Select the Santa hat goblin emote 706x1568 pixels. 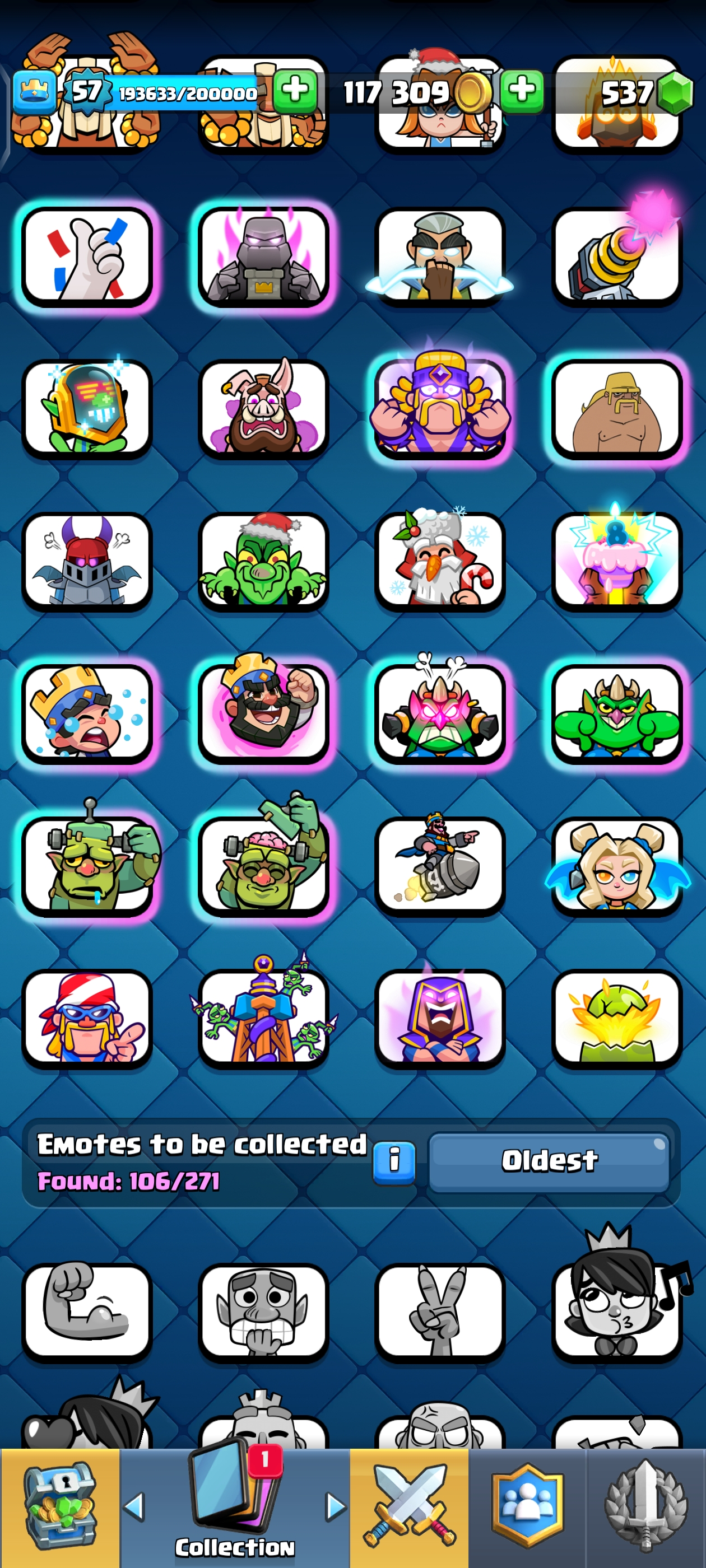click(263, 561)
